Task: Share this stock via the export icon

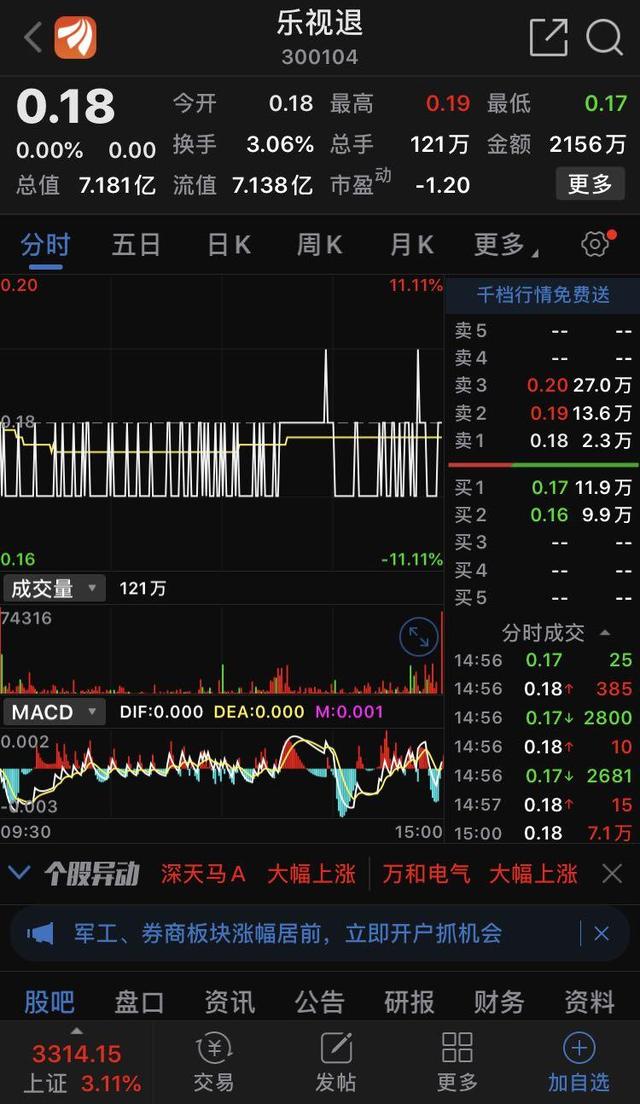Action: tap(548, 38)
